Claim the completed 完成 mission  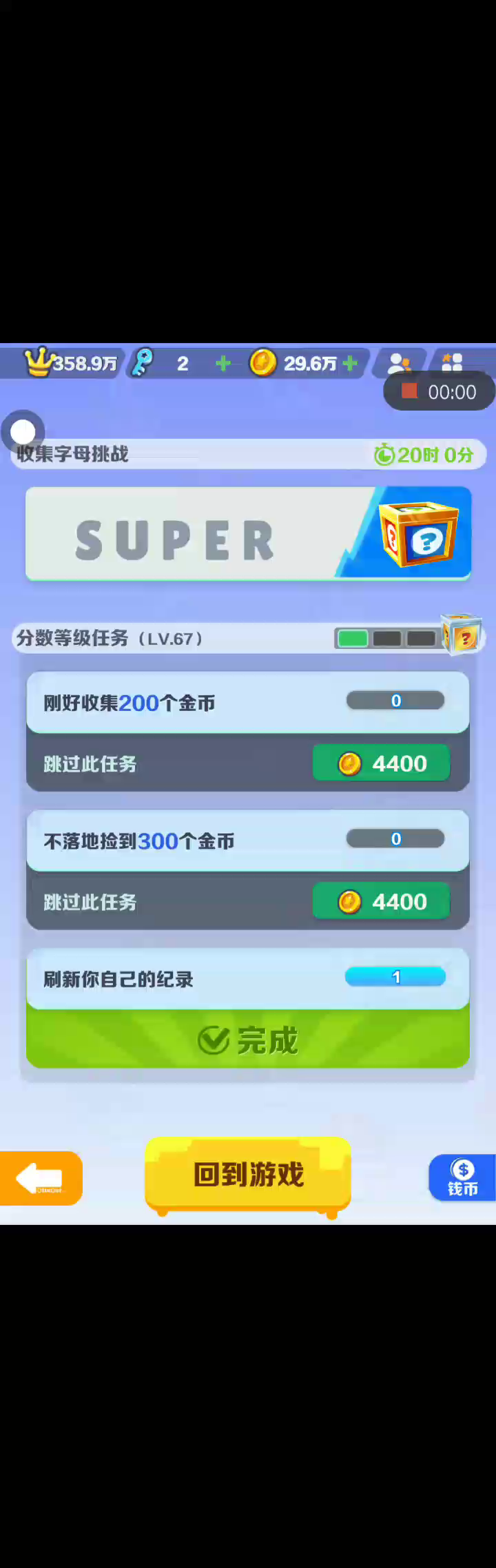coord(248,1040)
